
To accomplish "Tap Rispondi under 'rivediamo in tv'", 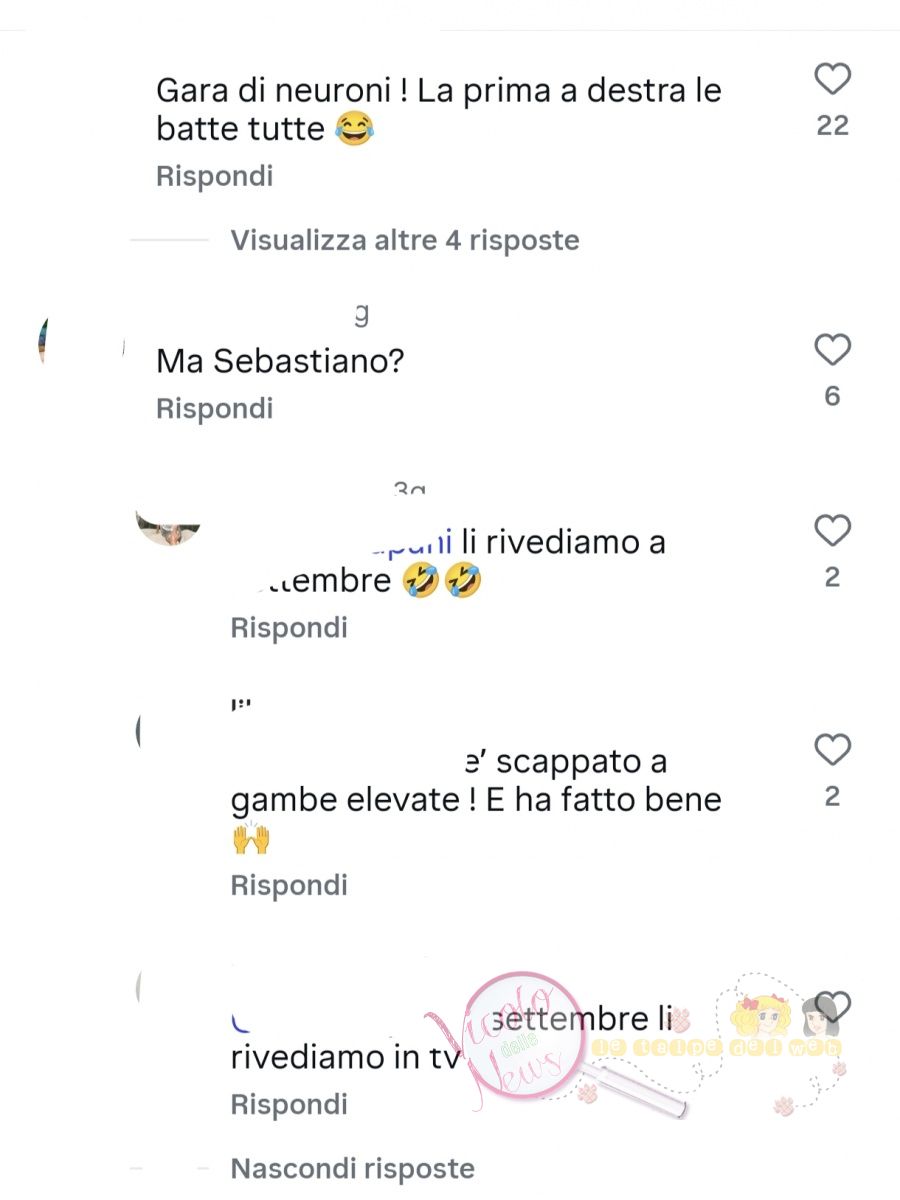I will tap(289, 1105).
